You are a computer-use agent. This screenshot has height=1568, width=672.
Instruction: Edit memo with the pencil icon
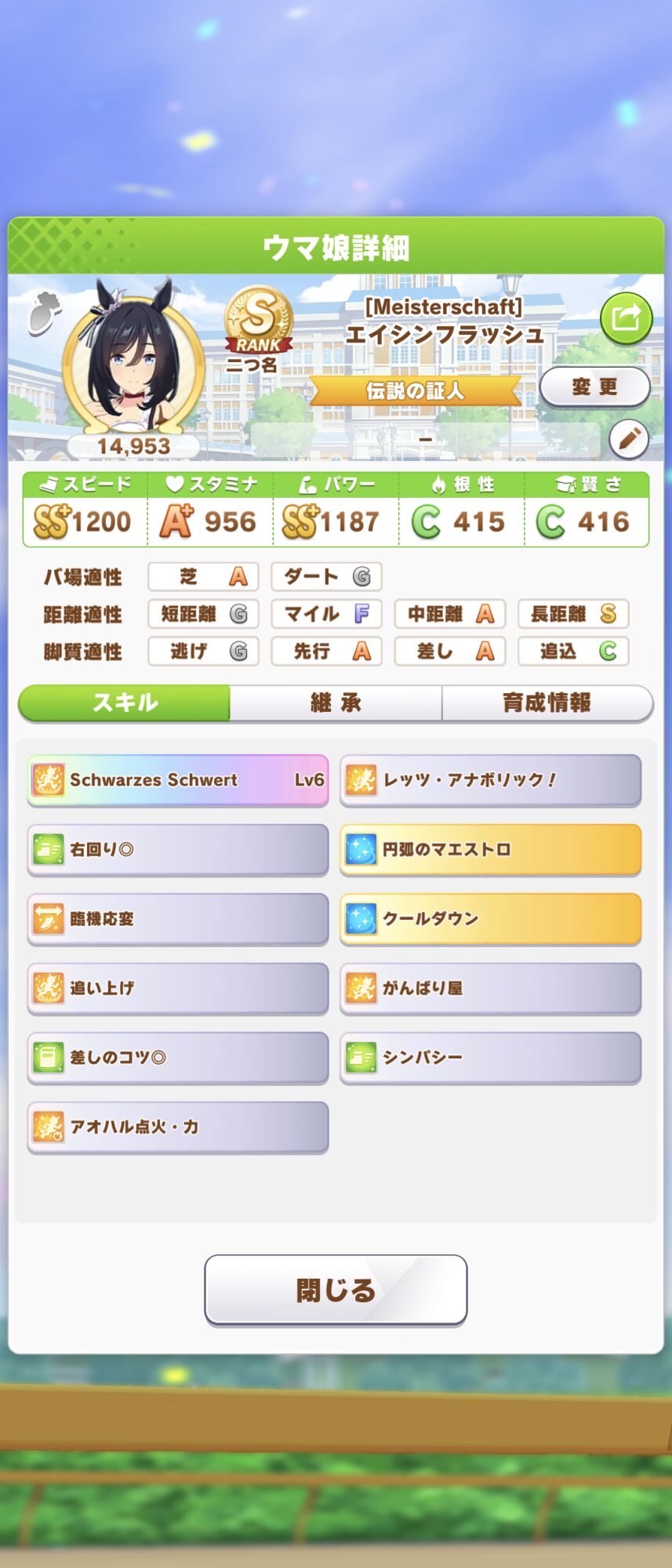pyautogui.click(x=628, y=439)
